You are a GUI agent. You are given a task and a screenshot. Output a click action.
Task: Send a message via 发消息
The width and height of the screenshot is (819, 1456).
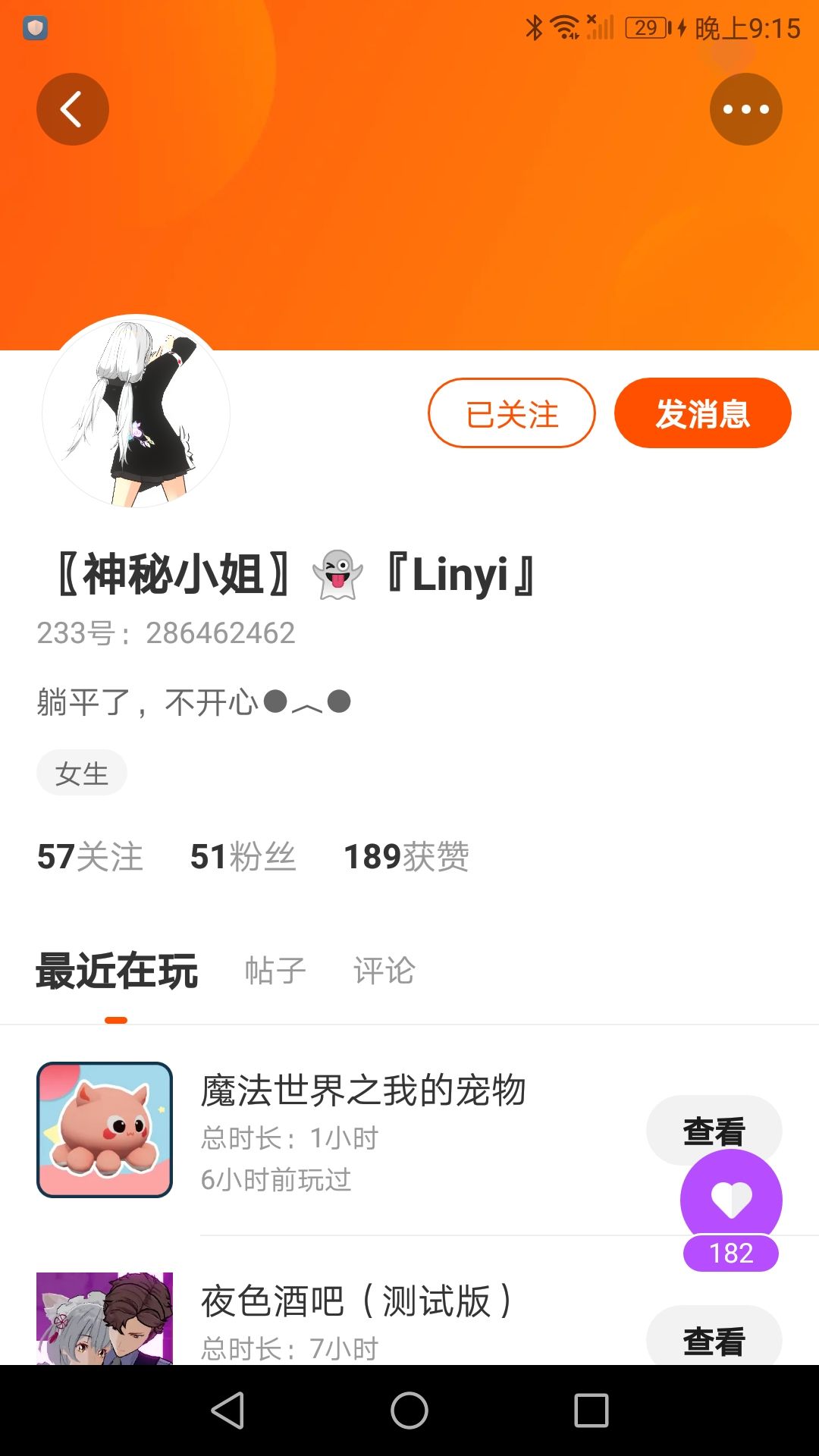[703, 413]
